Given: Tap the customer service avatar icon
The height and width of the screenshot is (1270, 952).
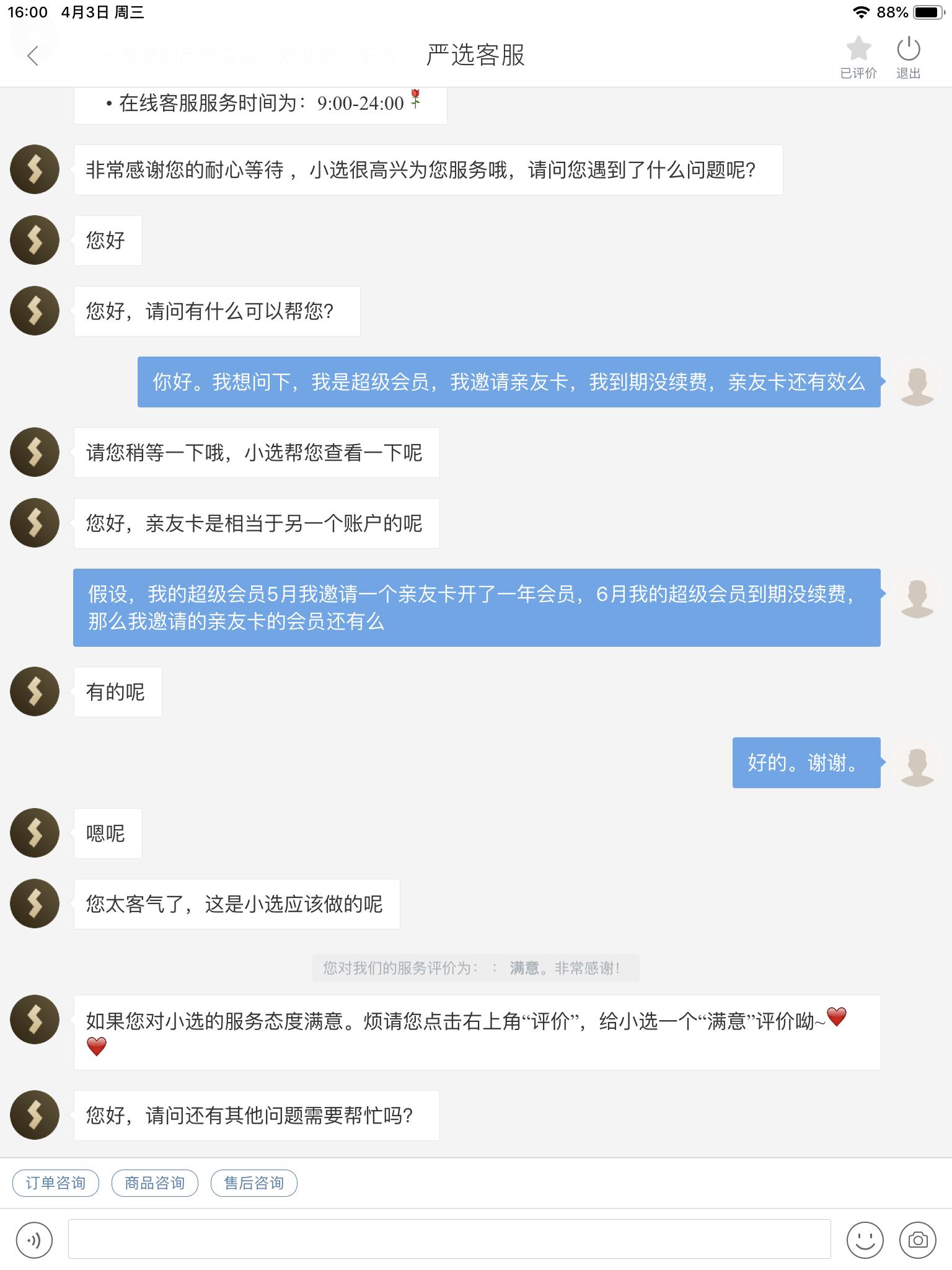Looking at the screenshot, I should coord(35,169).
